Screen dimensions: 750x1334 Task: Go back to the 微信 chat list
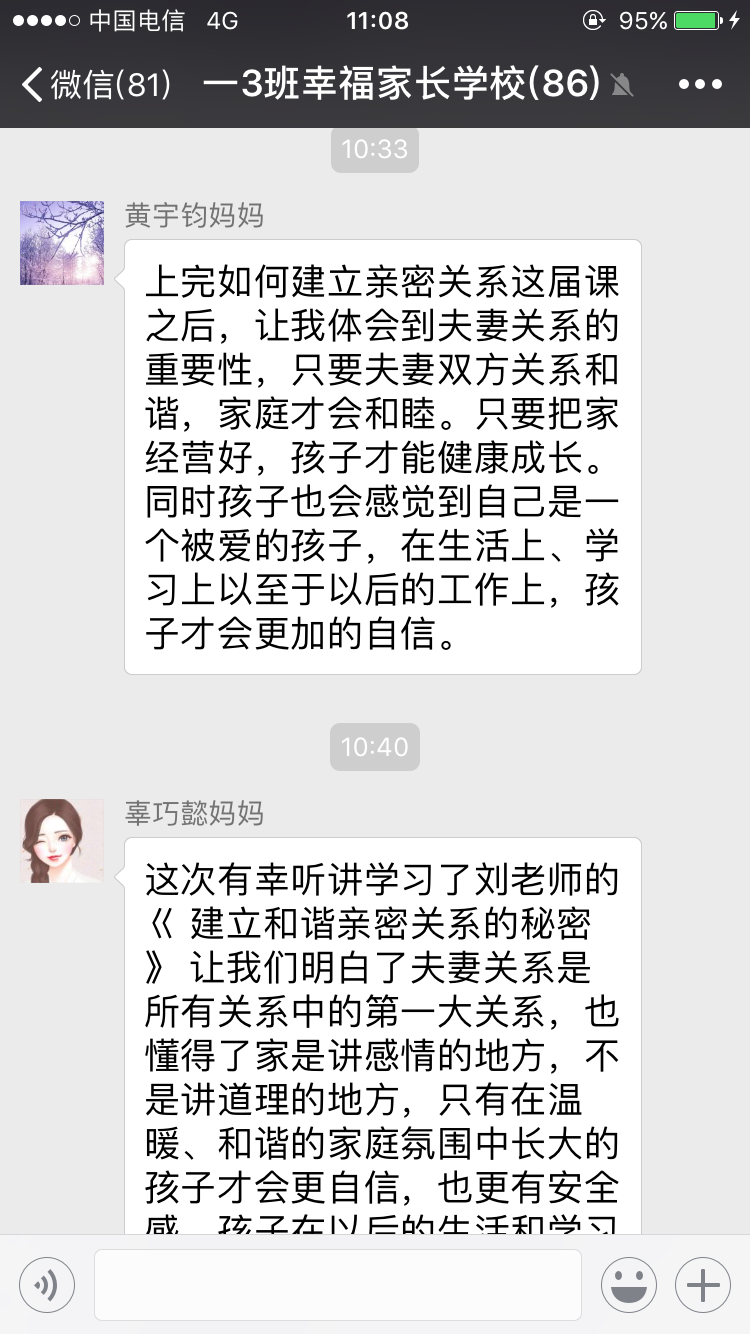point(95,84)
